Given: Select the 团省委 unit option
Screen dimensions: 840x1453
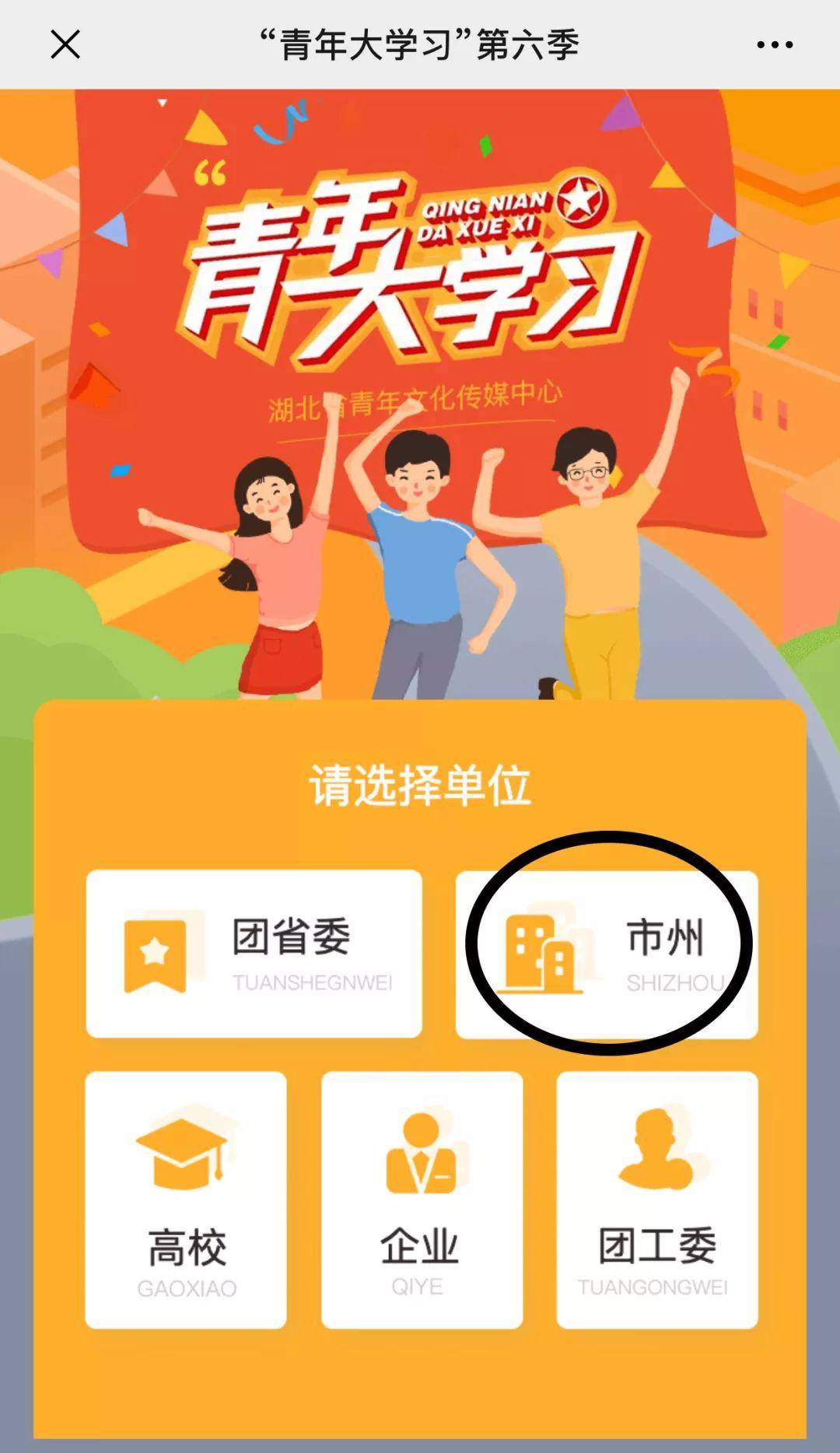Looking at the screenshot, I should coord(254,954).
